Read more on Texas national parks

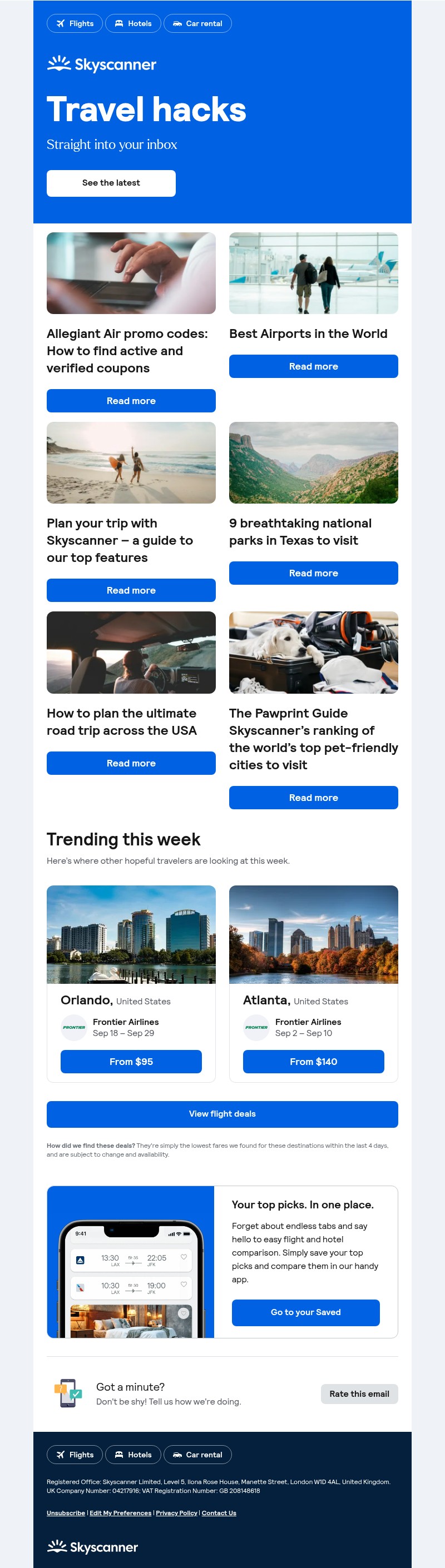click(x=313, y=573)
